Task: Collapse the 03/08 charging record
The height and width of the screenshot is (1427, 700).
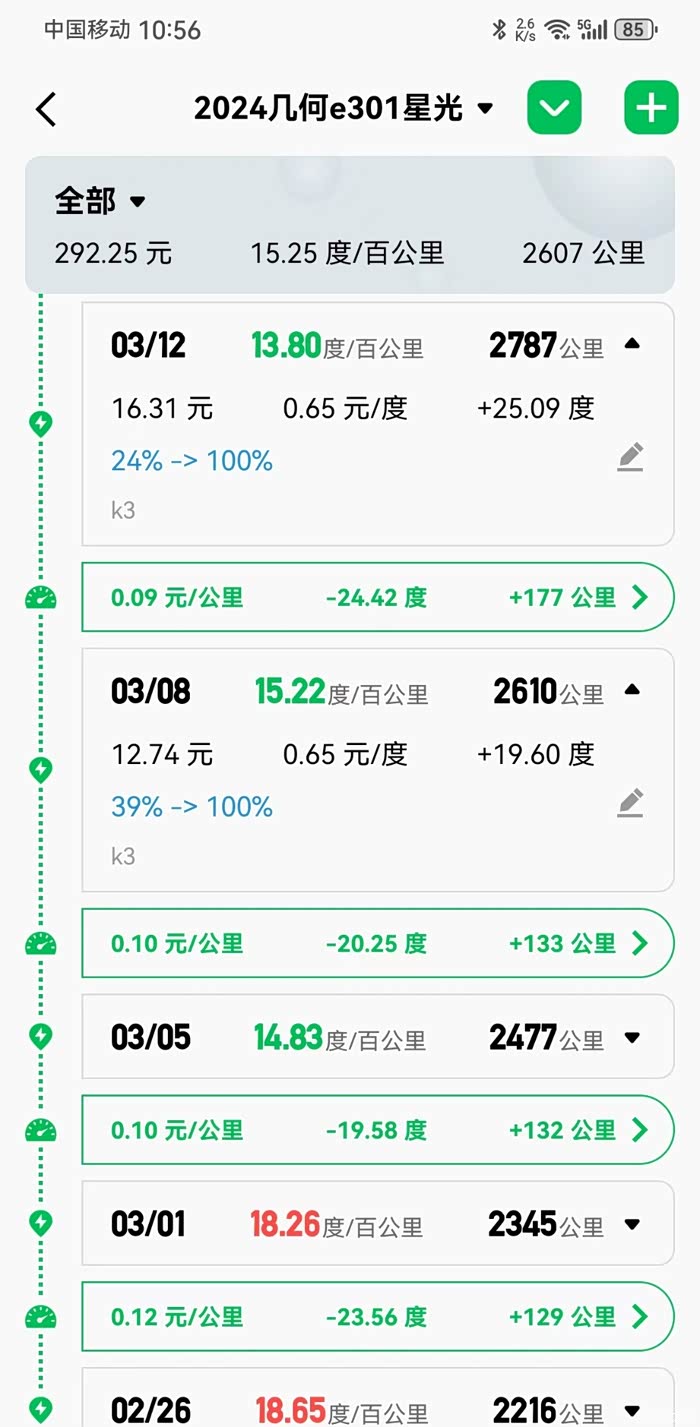Action: (x=631, y=690)
